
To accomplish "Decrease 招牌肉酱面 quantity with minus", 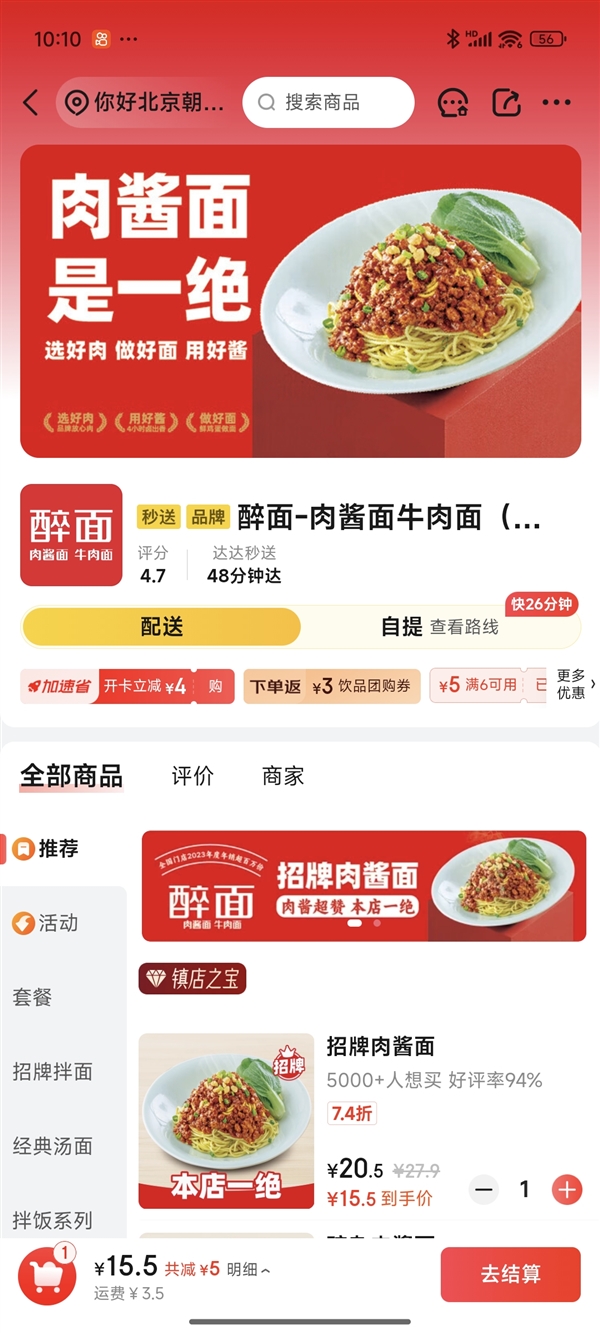I will [x=484, y=1190].
